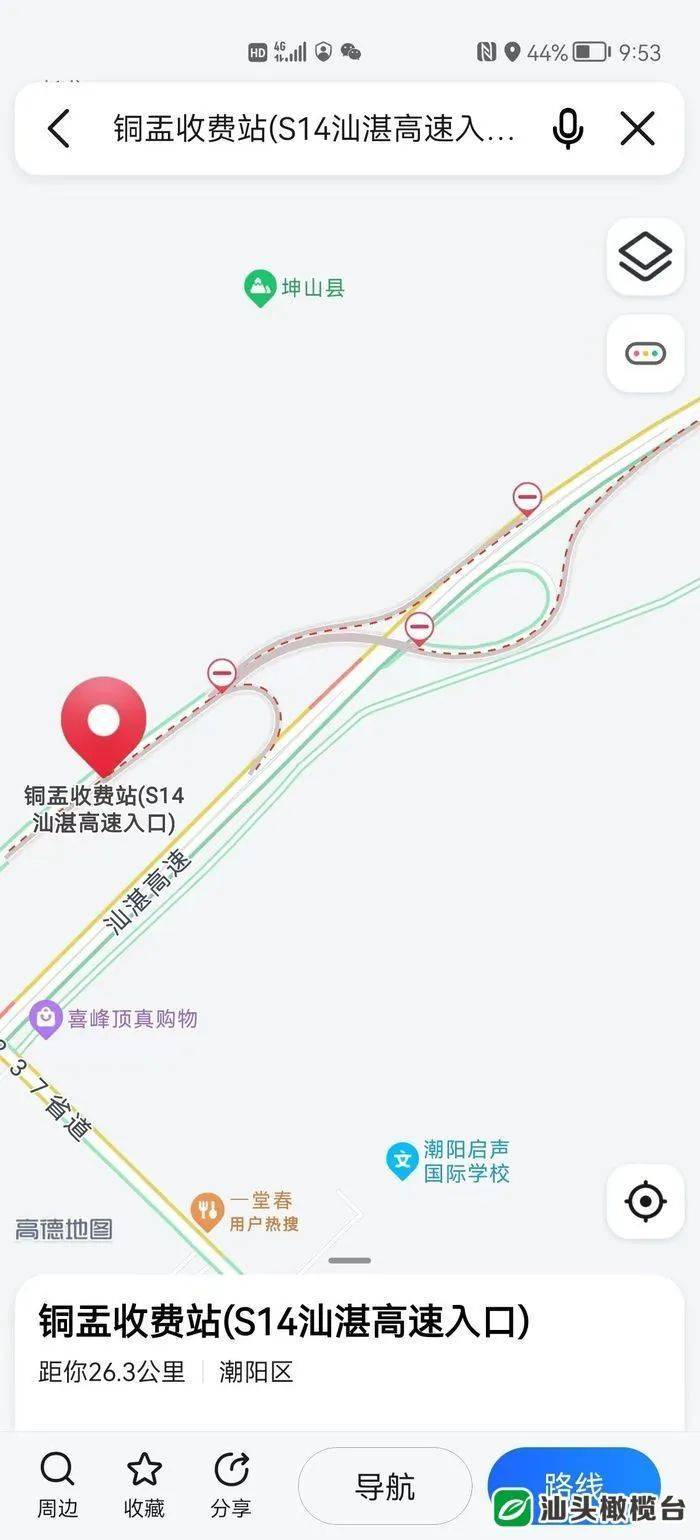Add this place to 收藏 favorites
Screen dimensions: 700x1540
point(144,1483)
